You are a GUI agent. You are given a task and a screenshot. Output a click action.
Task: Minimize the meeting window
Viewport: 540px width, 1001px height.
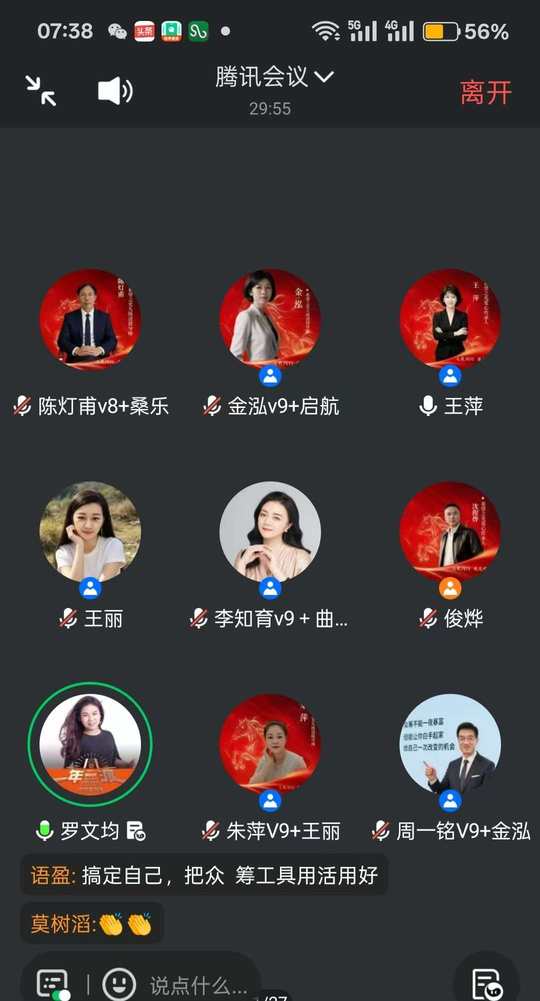pos(41,90)
